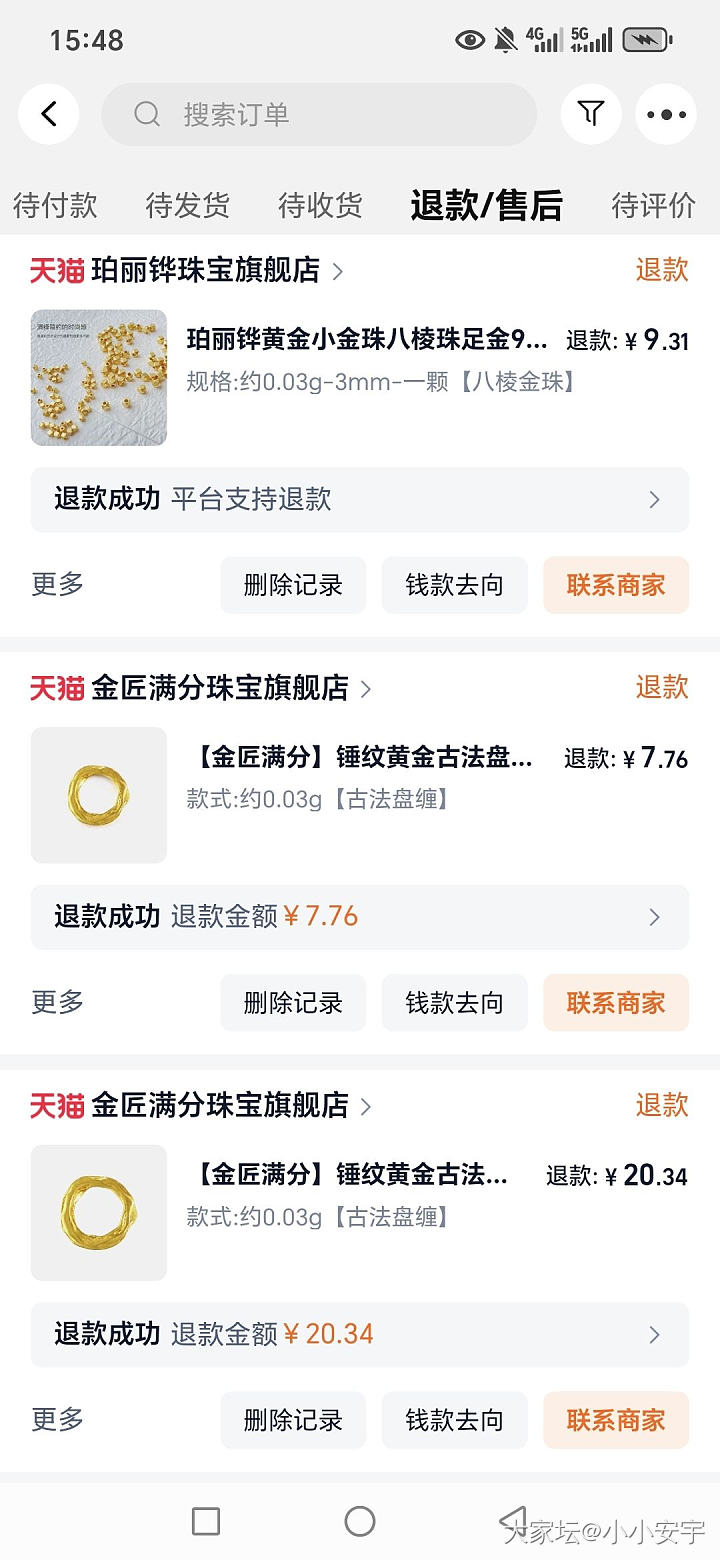Screen dimensions: 720x1560
Task: View 平台支持退款 refund details
Action: pyautogui.click(x=359, y=499)
